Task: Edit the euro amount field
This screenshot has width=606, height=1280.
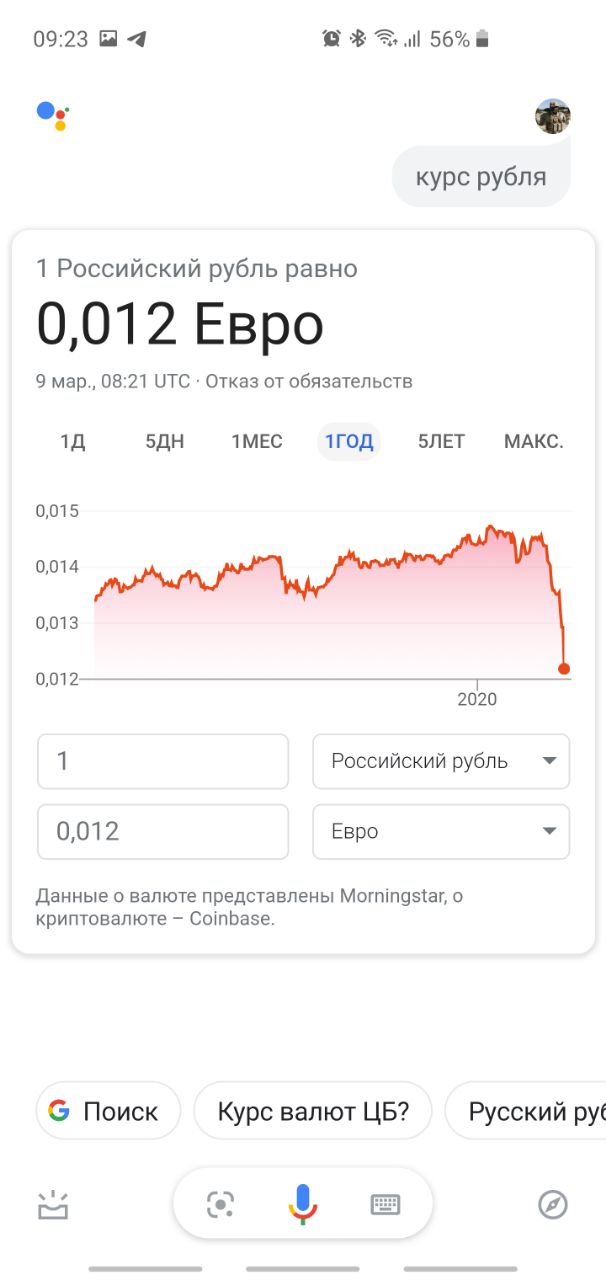Action: pyautogui.click(x=163, y=832)
